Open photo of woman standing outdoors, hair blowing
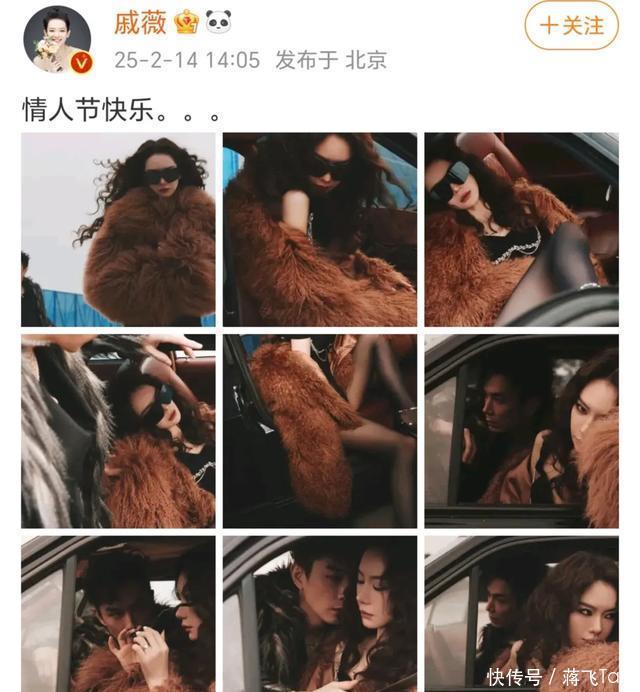 [x=118, y=229]
